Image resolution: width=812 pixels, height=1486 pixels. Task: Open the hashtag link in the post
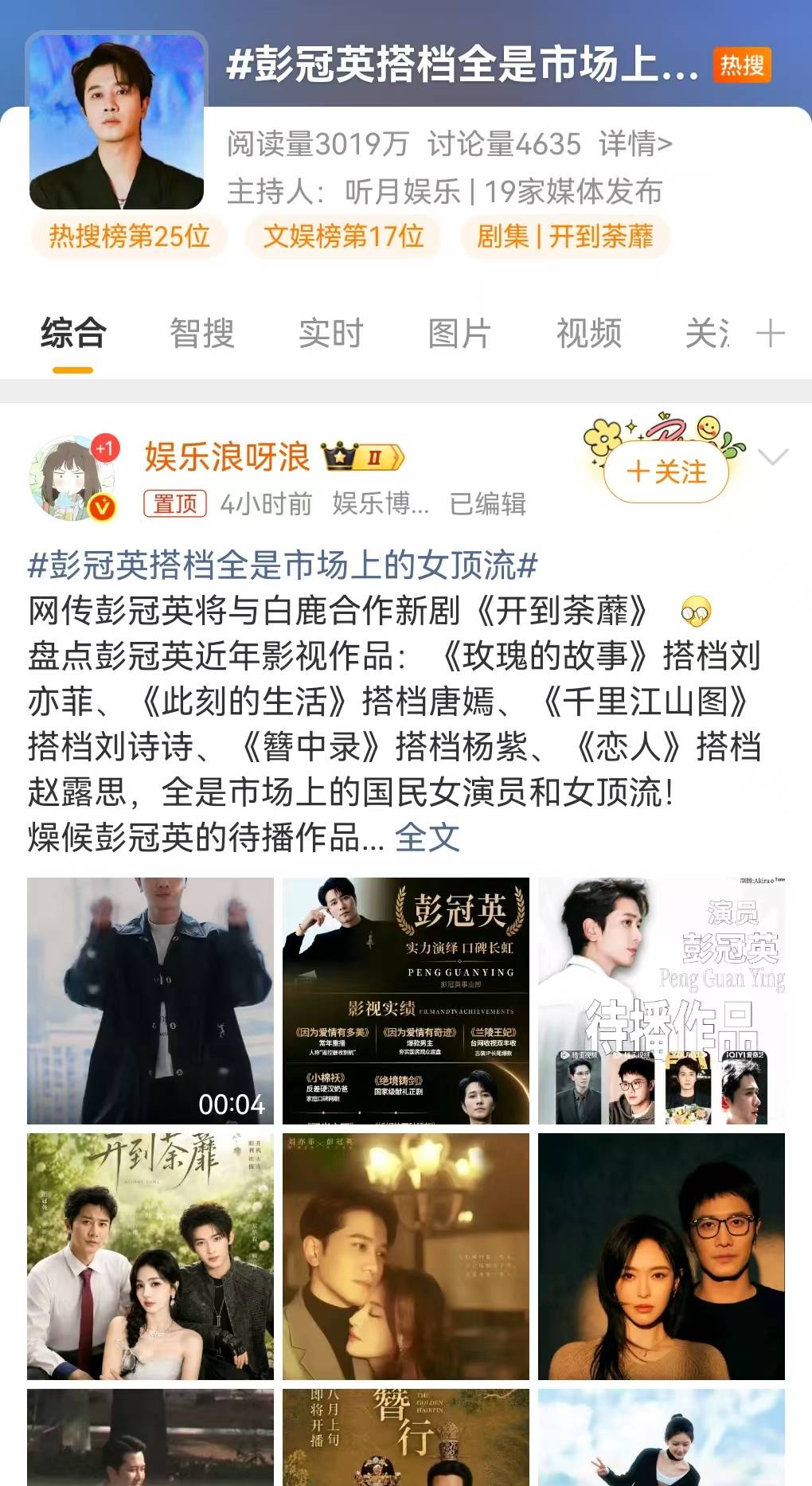283,565
